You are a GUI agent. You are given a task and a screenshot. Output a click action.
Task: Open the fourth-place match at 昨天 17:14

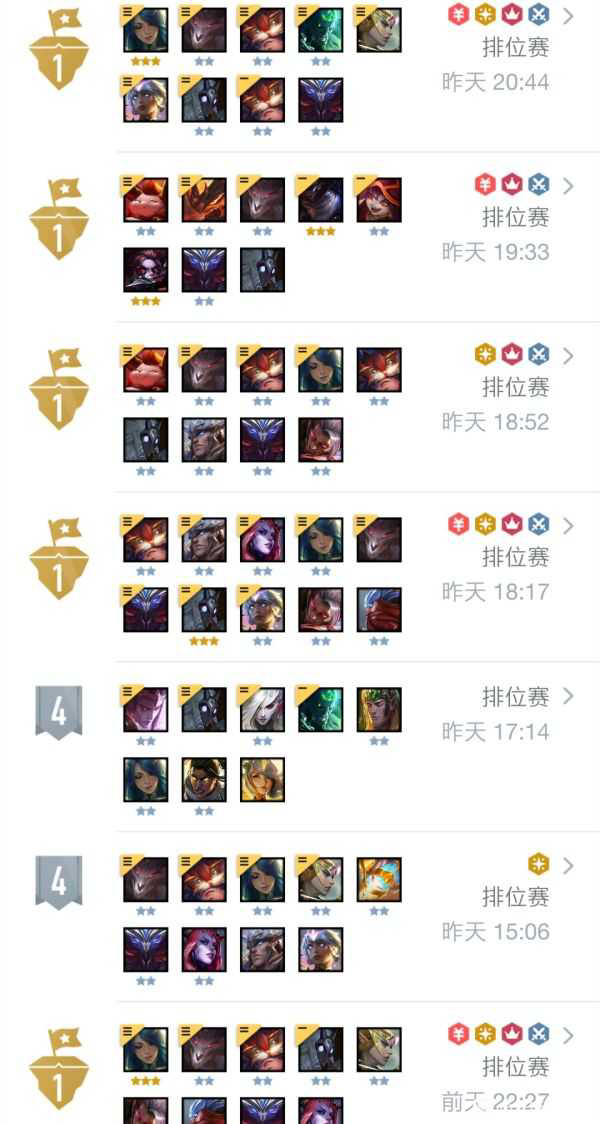click(568, 696)
